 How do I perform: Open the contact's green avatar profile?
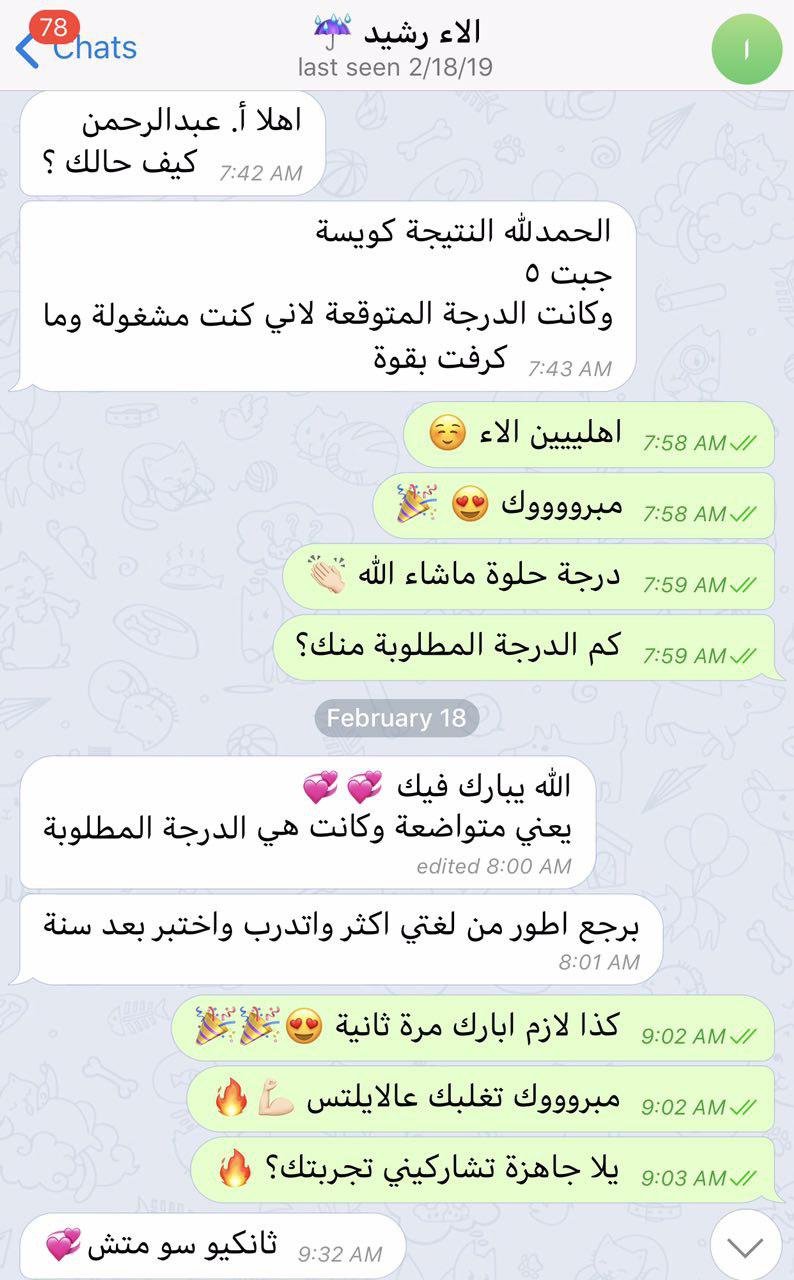746,49
